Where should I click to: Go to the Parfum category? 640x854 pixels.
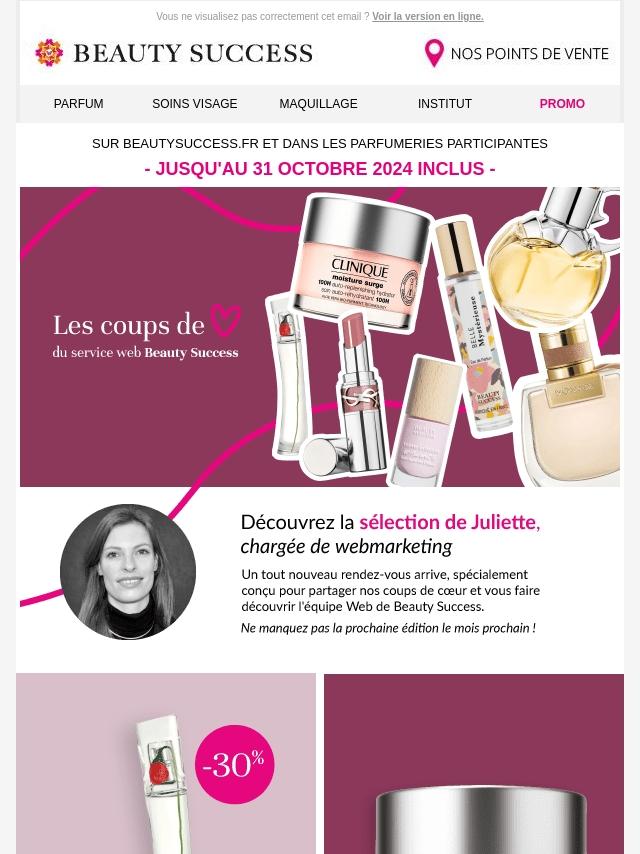pyautogui.click(x=78, y=104)
